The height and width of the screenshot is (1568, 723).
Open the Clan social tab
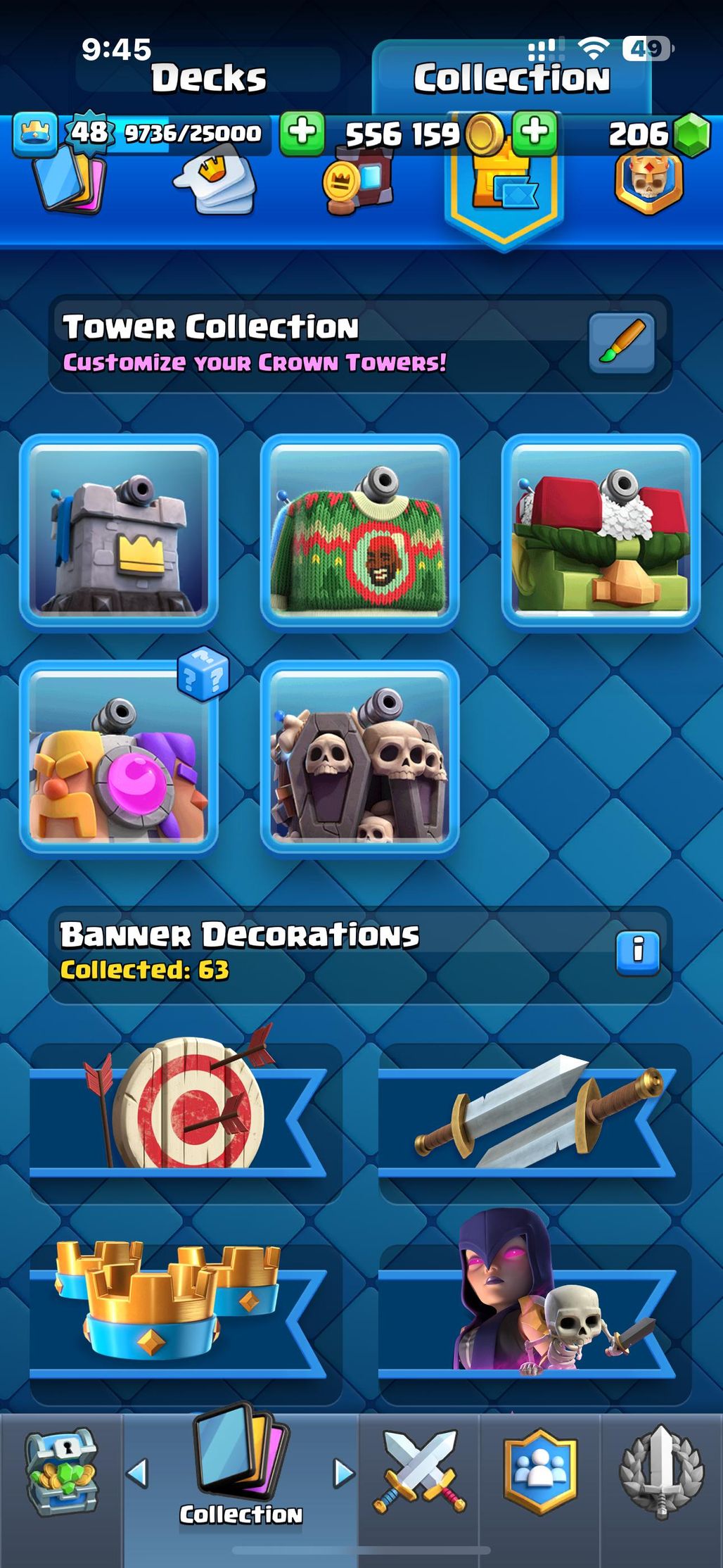pyautogui.click(x=540, y=1472)
